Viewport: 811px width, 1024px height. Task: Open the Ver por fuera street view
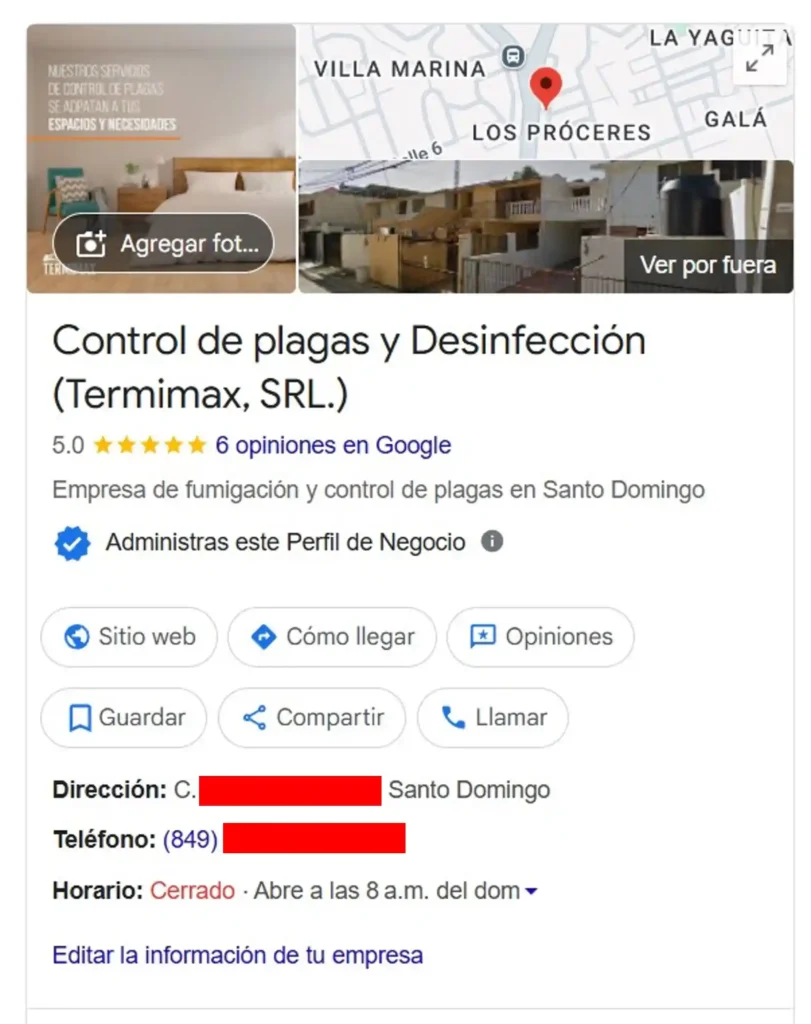(x=707, y=265)
